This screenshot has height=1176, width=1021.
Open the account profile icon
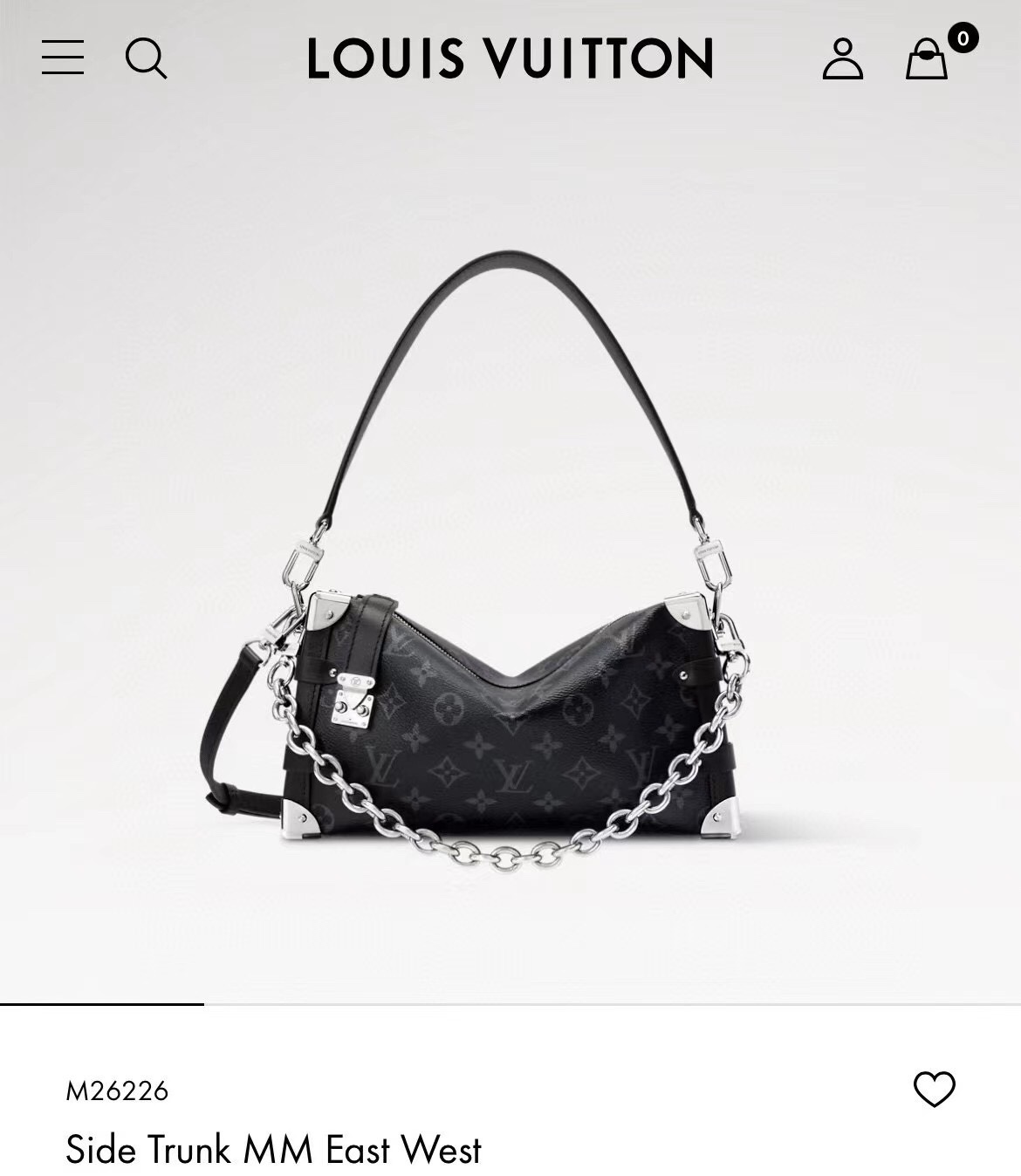pyautogui.click(x=842, y=58)
